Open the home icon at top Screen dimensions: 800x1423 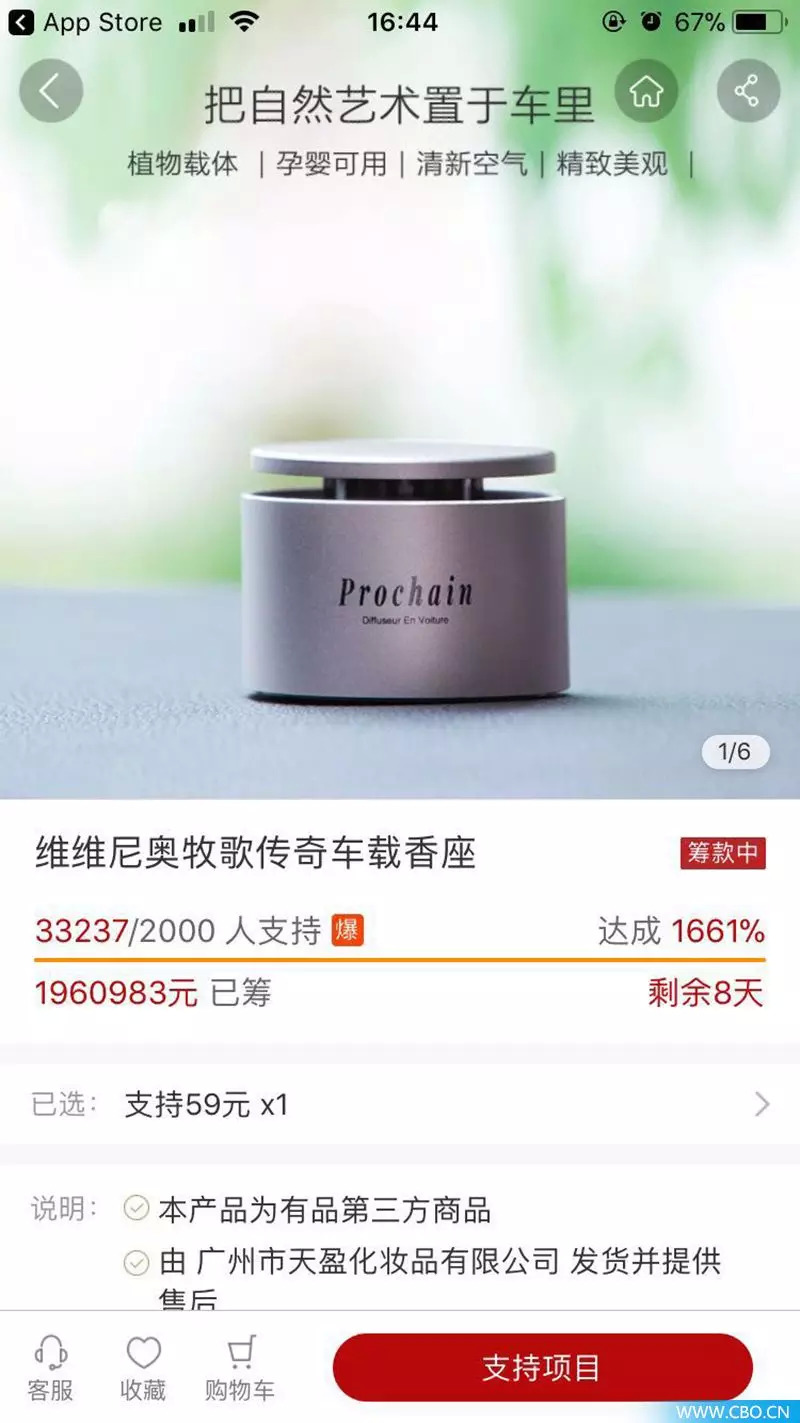[x=646, y=92]
